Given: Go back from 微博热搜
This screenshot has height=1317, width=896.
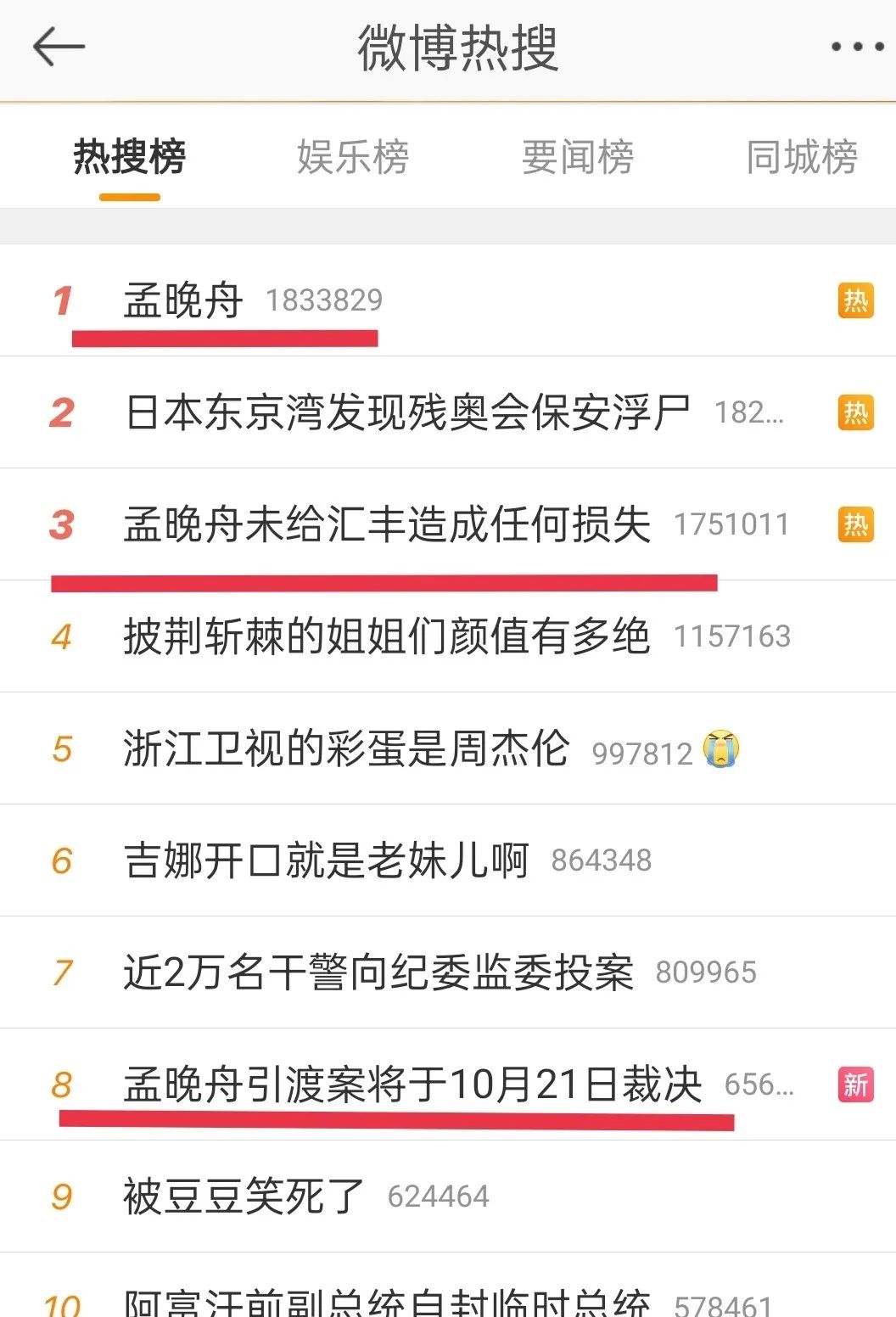Looking at the screenshot, I should click(x=59, y=47).
